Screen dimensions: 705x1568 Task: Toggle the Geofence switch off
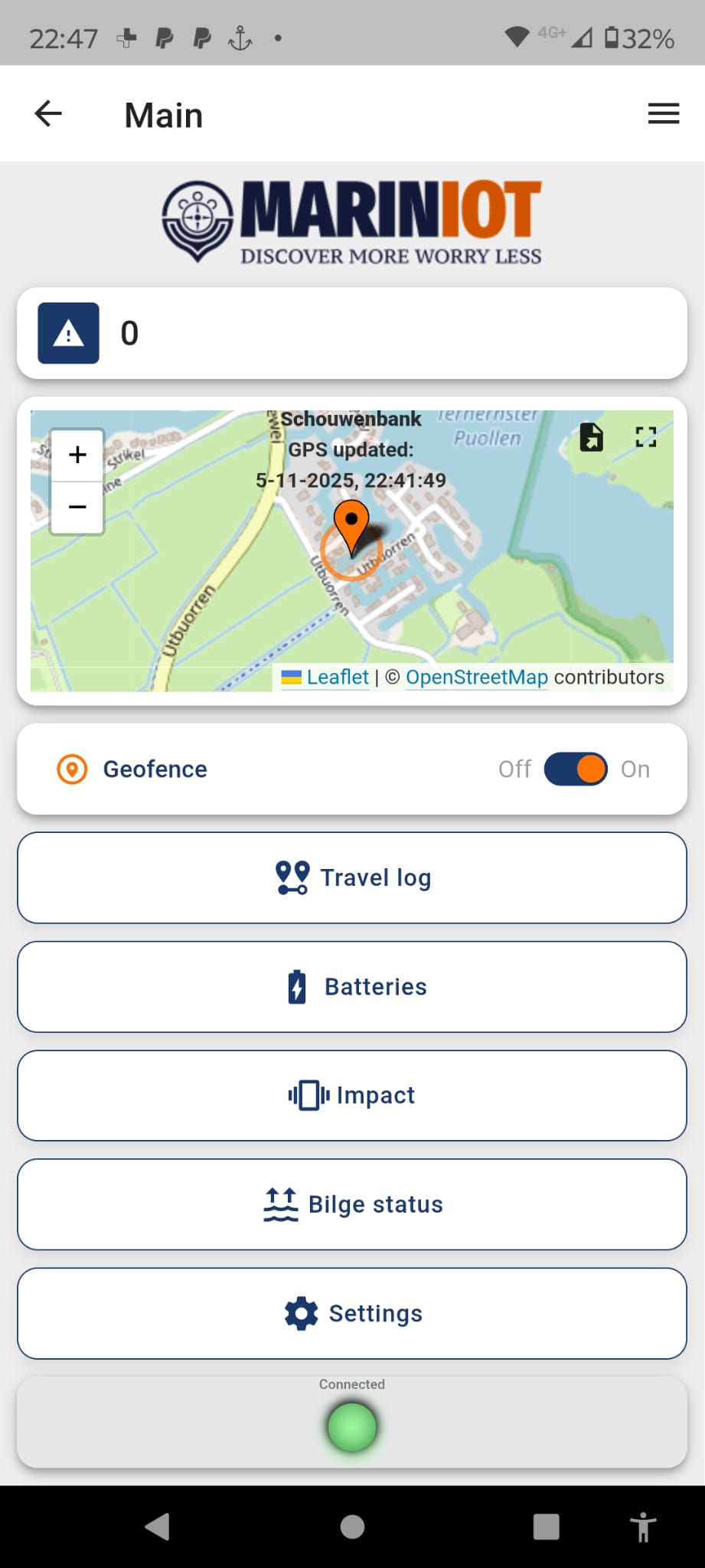(576, 769)
